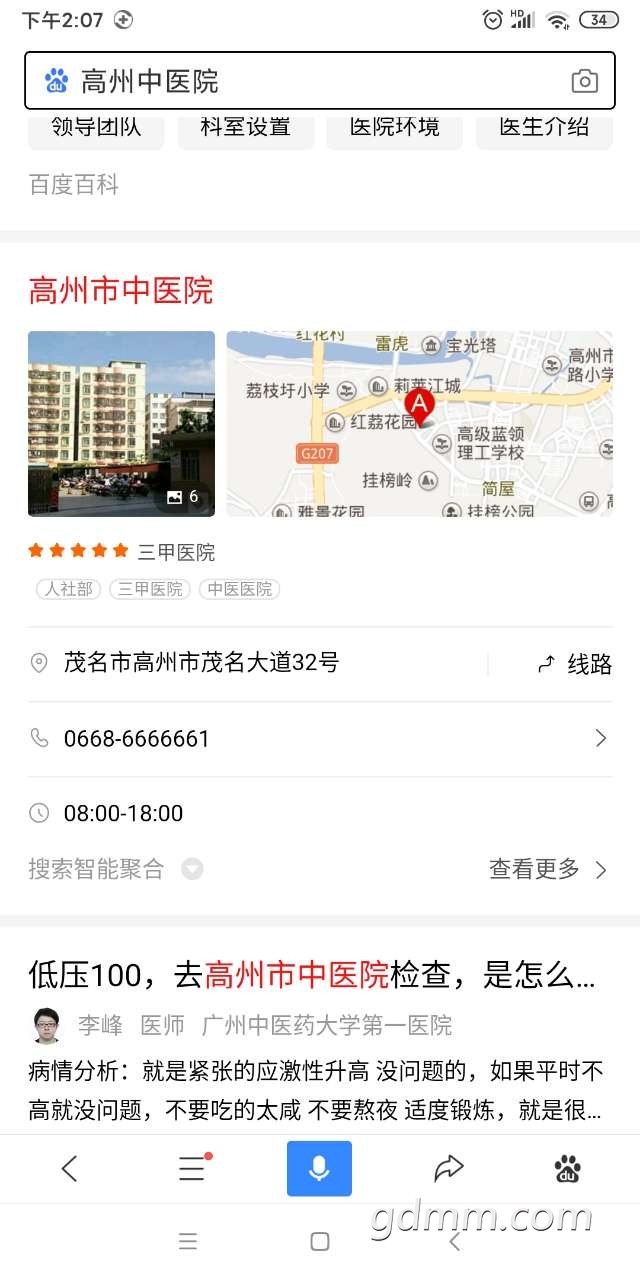This screenshot has height=1280, width=640.
Task: Select the 领导团队 chip
Action: click(x=96, y=129)
